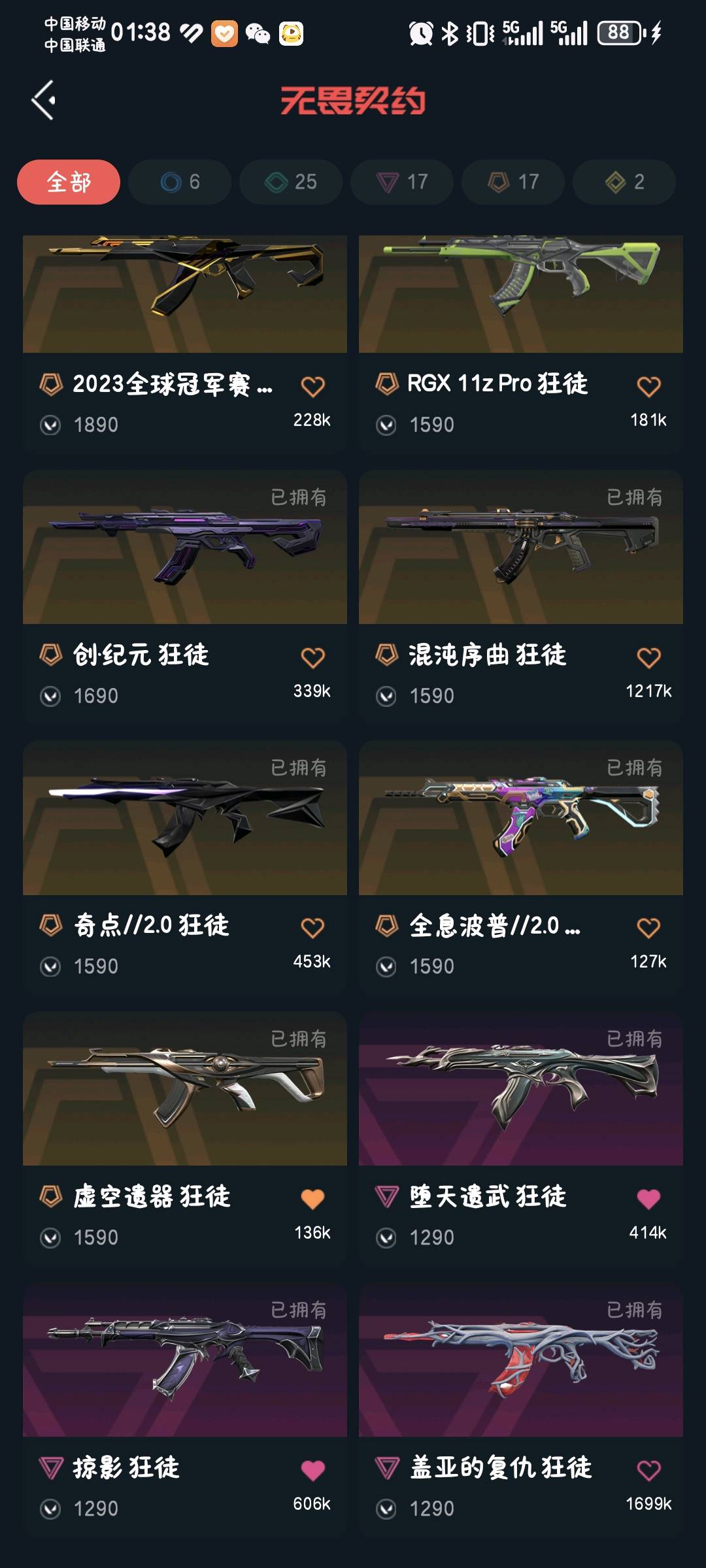Like the RGX 11z Pro 狂徒 skin
The image size is (706, 1568).
(648, 387)
